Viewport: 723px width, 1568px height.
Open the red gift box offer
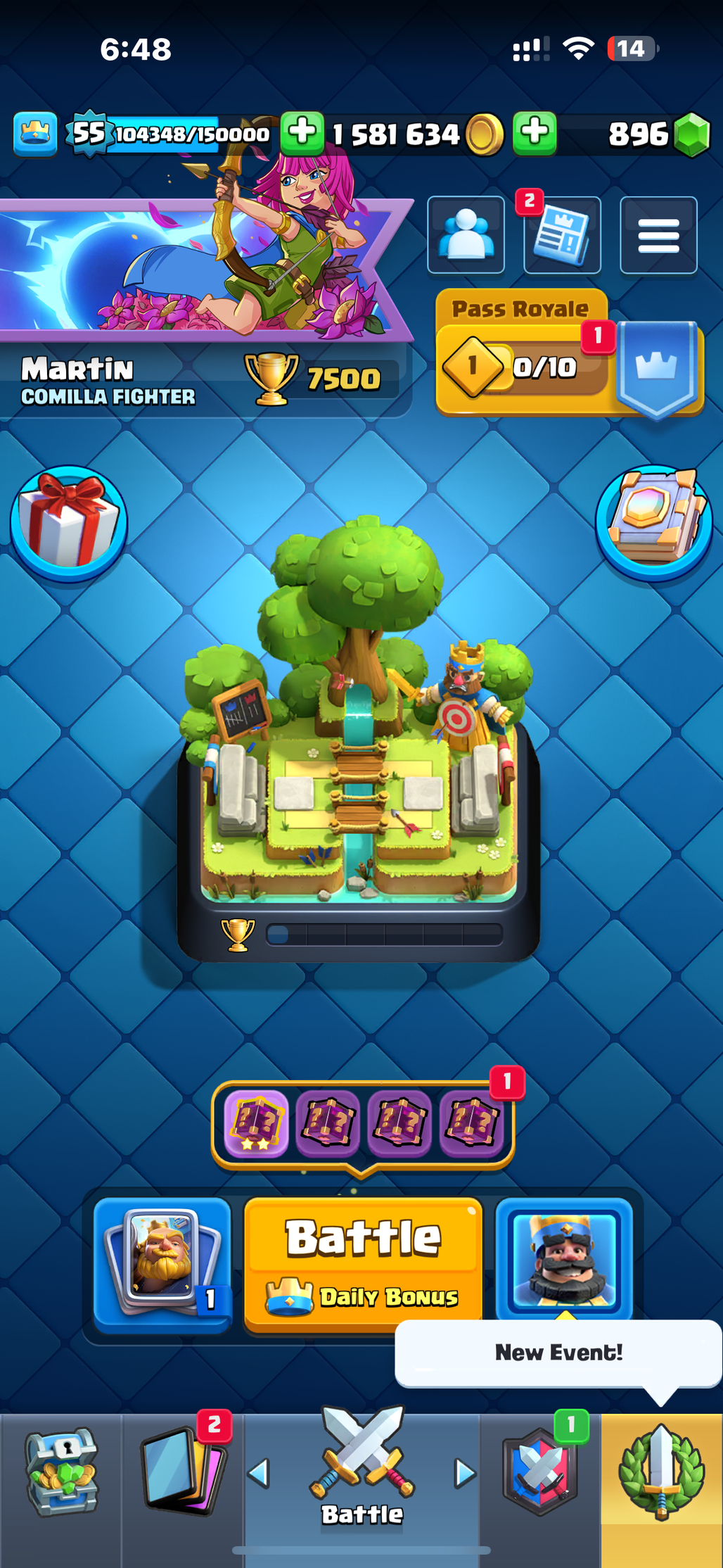(x=69, y=524)
